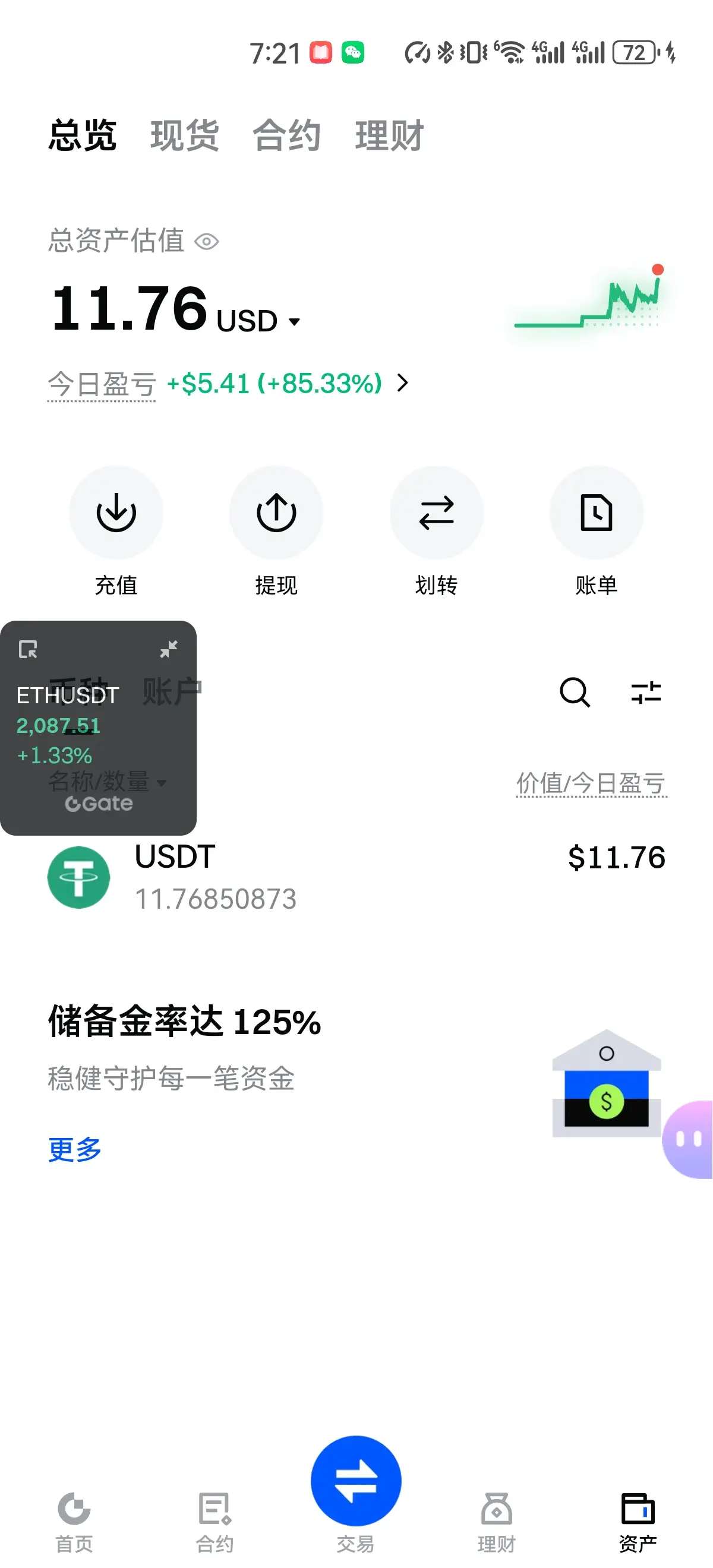Open the purple assistant floating bubble
The height and width of the screenshot is (1568, 713).
690,1138
